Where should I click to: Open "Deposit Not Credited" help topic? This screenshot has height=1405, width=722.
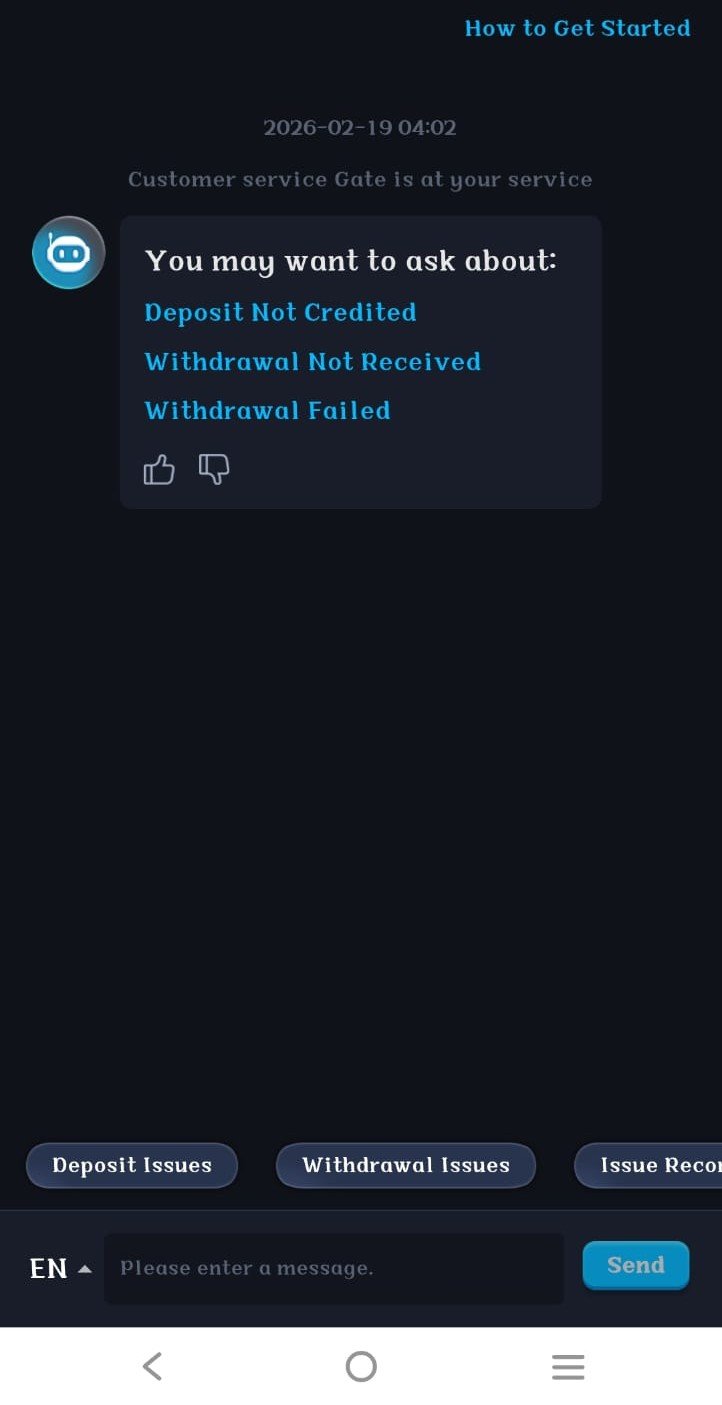[280, 312]
